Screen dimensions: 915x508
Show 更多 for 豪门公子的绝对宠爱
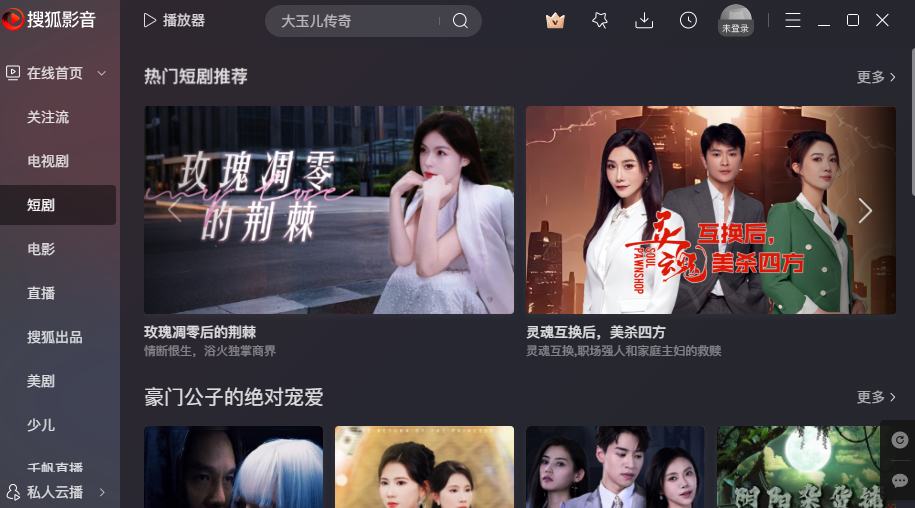coord(876,397)
